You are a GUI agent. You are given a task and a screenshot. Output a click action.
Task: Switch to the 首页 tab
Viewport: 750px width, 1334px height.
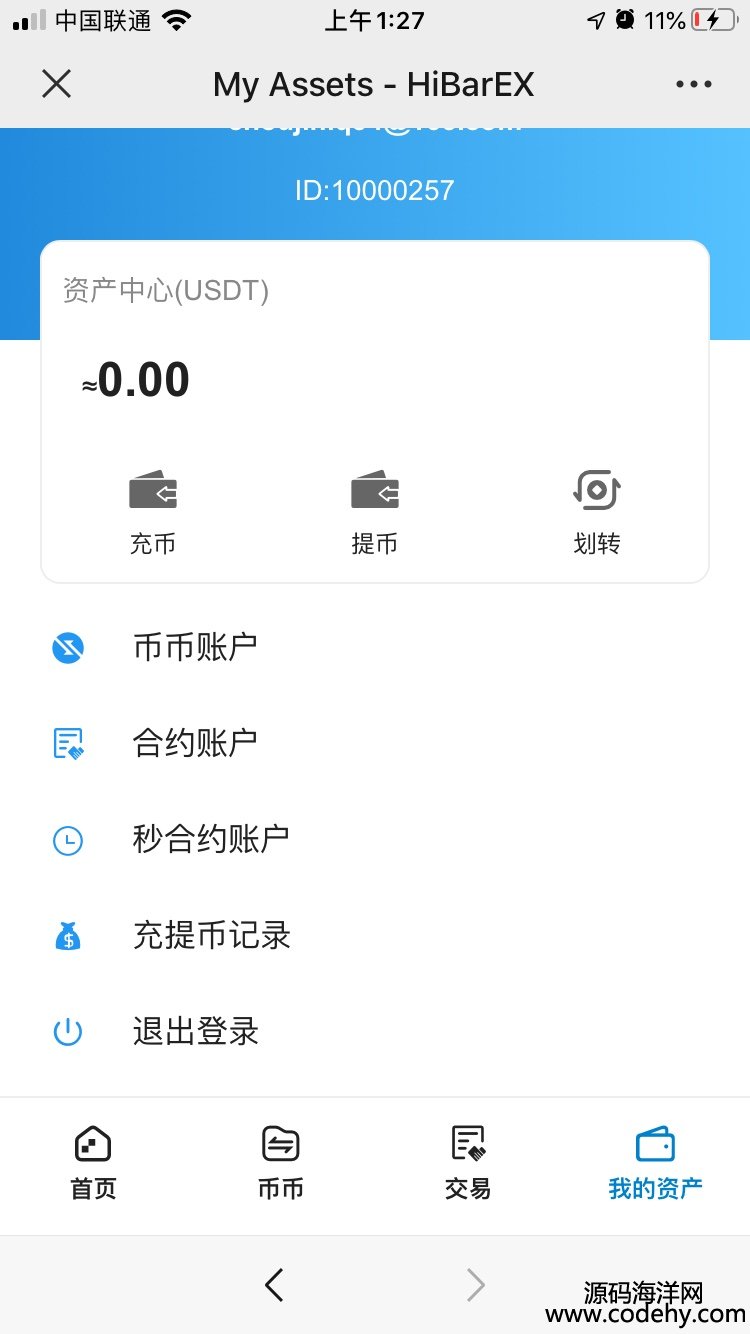[93, 1164]
